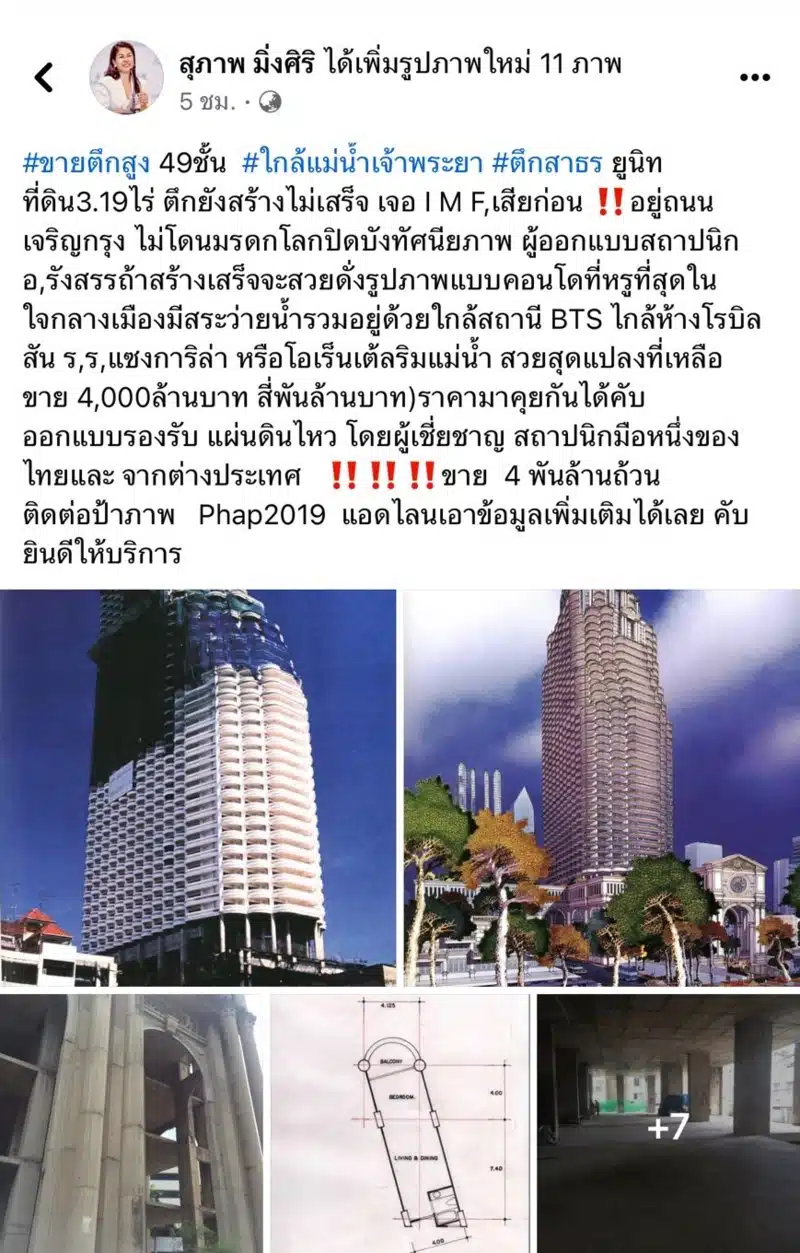Open the +7 more photos tile
The width and height of the screenshot is (800, 1253).
(x=668, y=1122)
